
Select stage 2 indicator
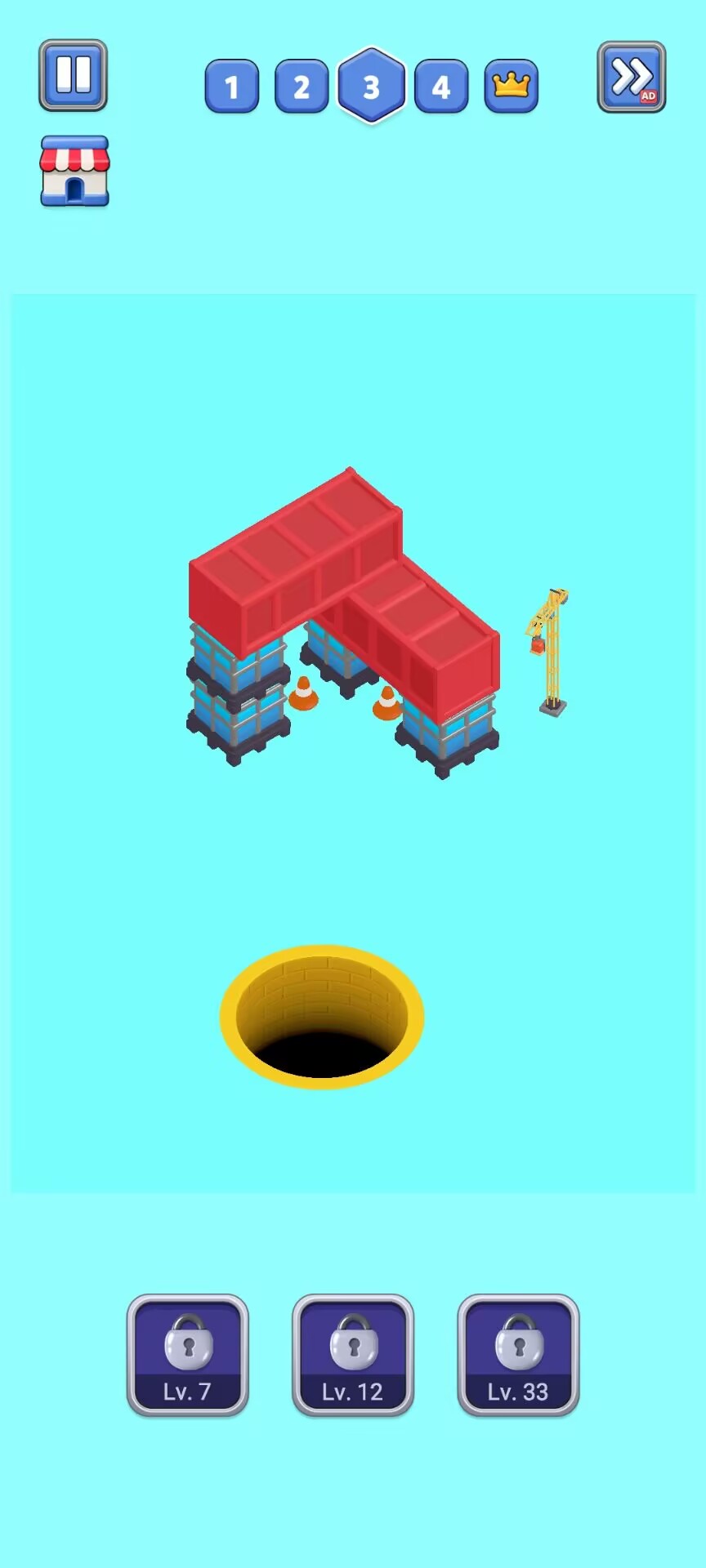(x=302, y=86)
